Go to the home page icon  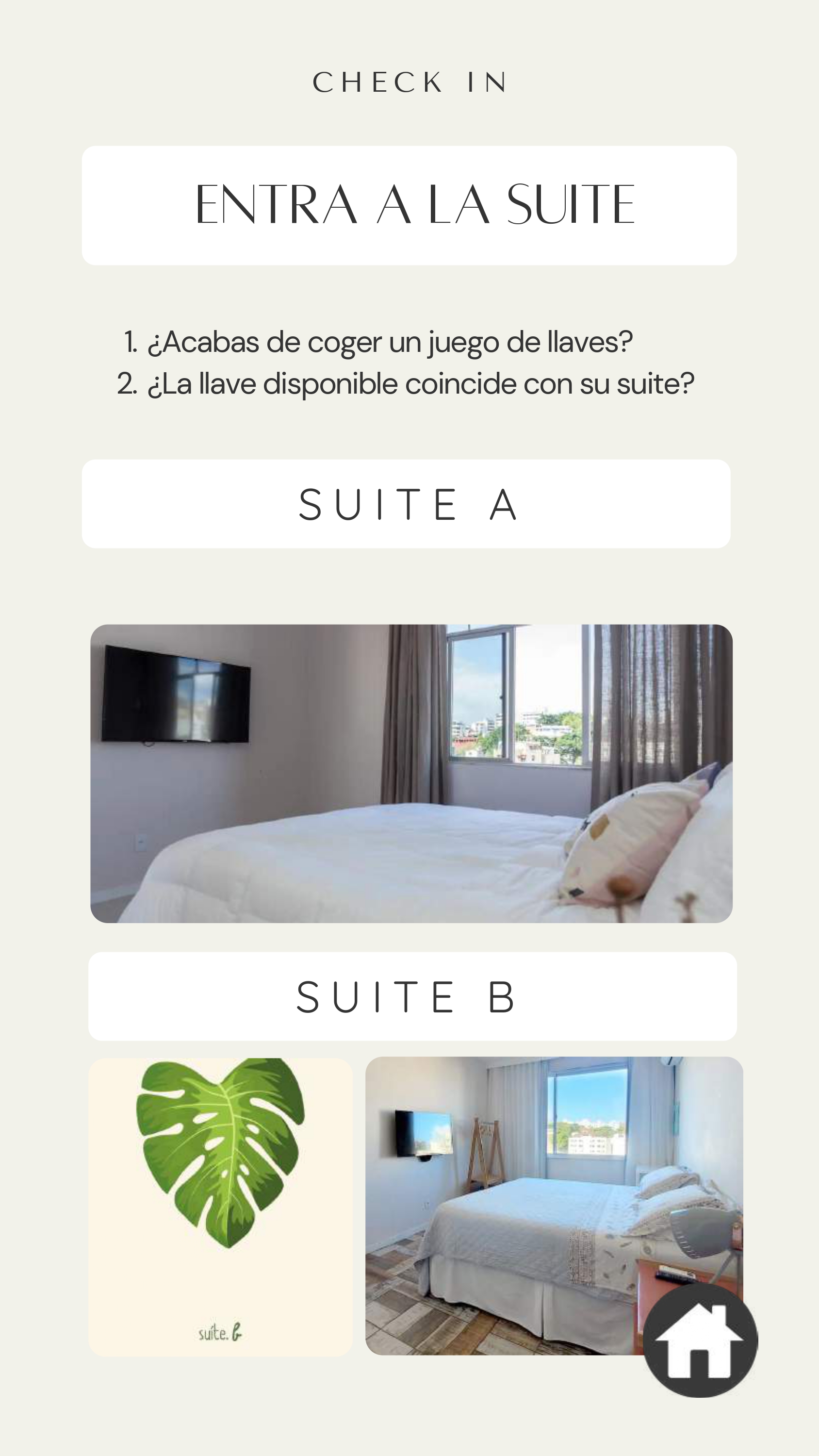click(x=700, y=1339)
